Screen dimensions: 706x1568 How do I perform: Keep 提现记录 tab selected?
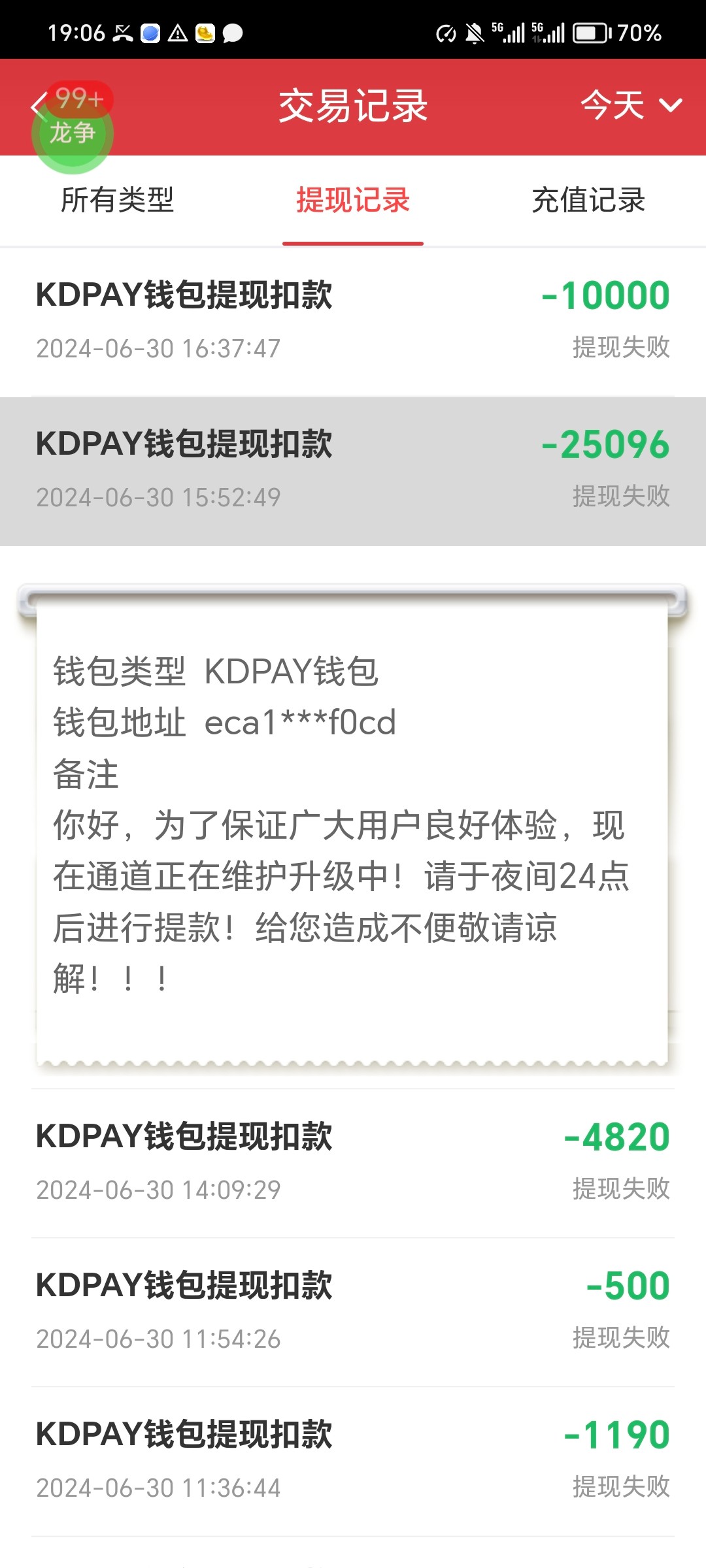352,201
